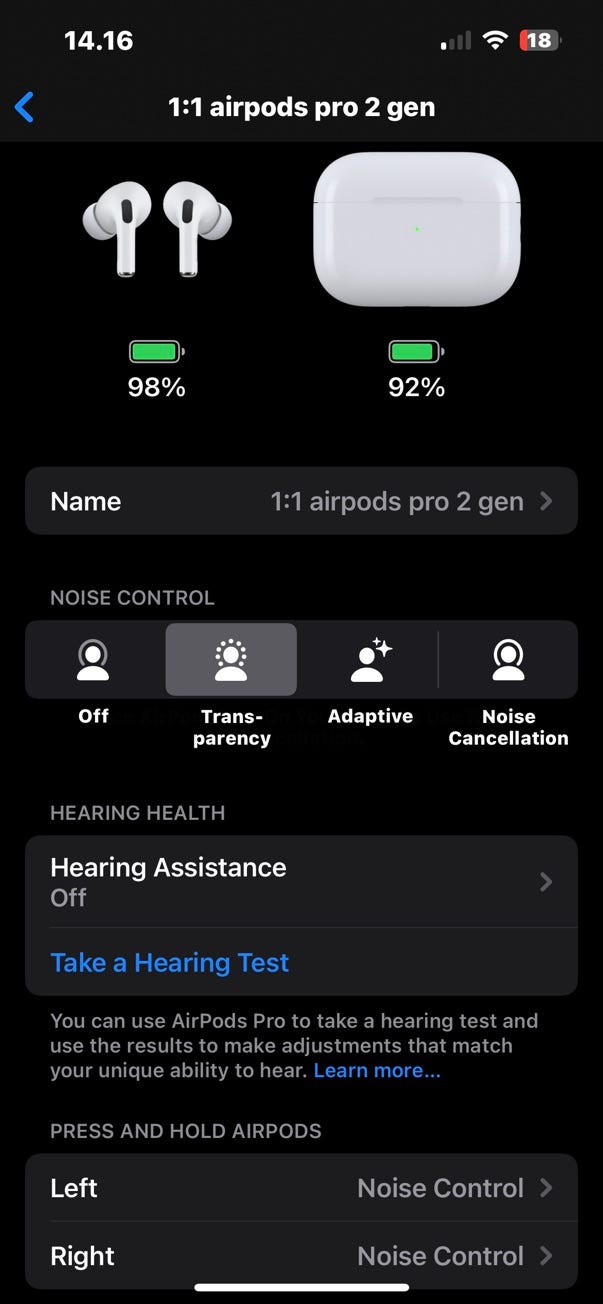Open the Name row to rename AirPods
Image resolution: width=603 pixels, height=1304 pixels.
[301, 501]
